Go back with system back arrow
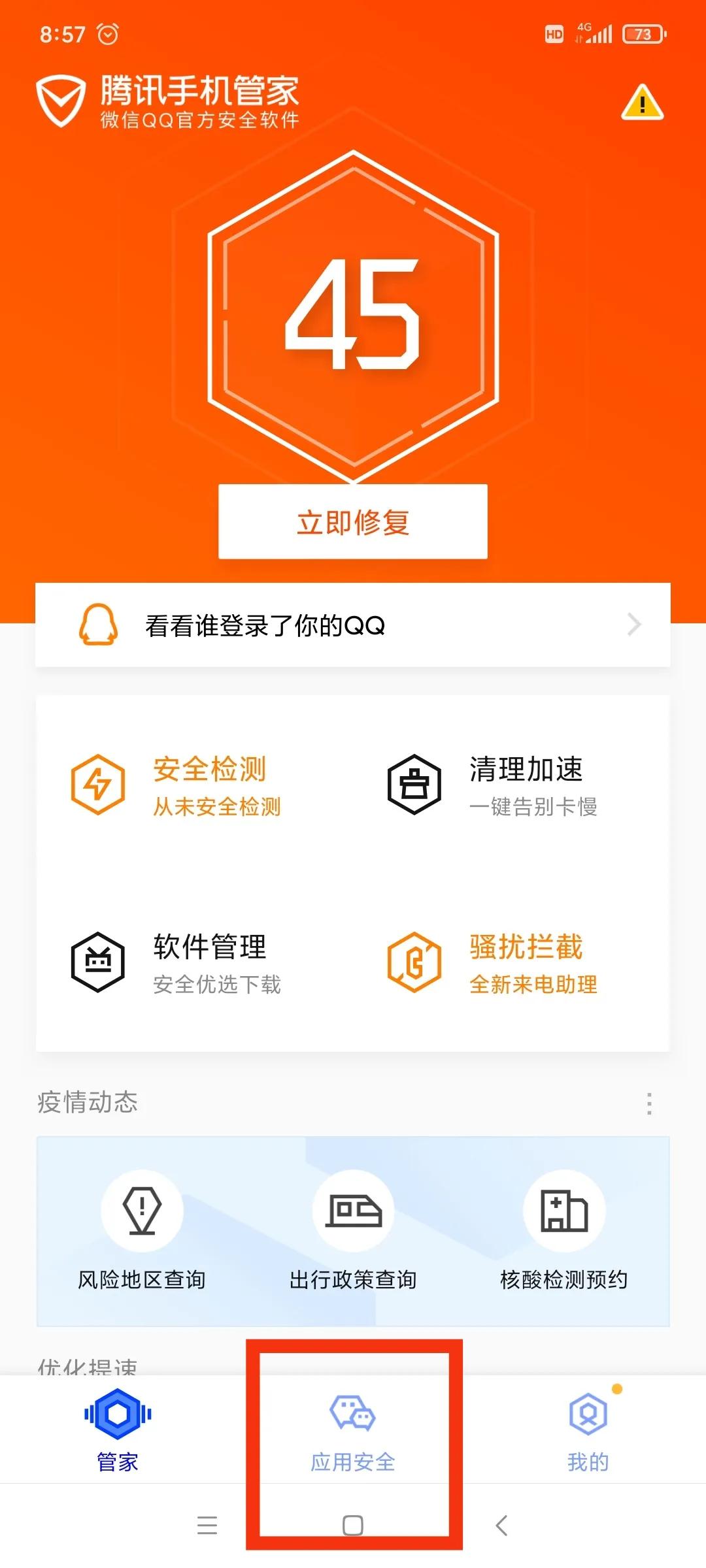Screen dimensions: 706x1568 tap(502, 1526)
